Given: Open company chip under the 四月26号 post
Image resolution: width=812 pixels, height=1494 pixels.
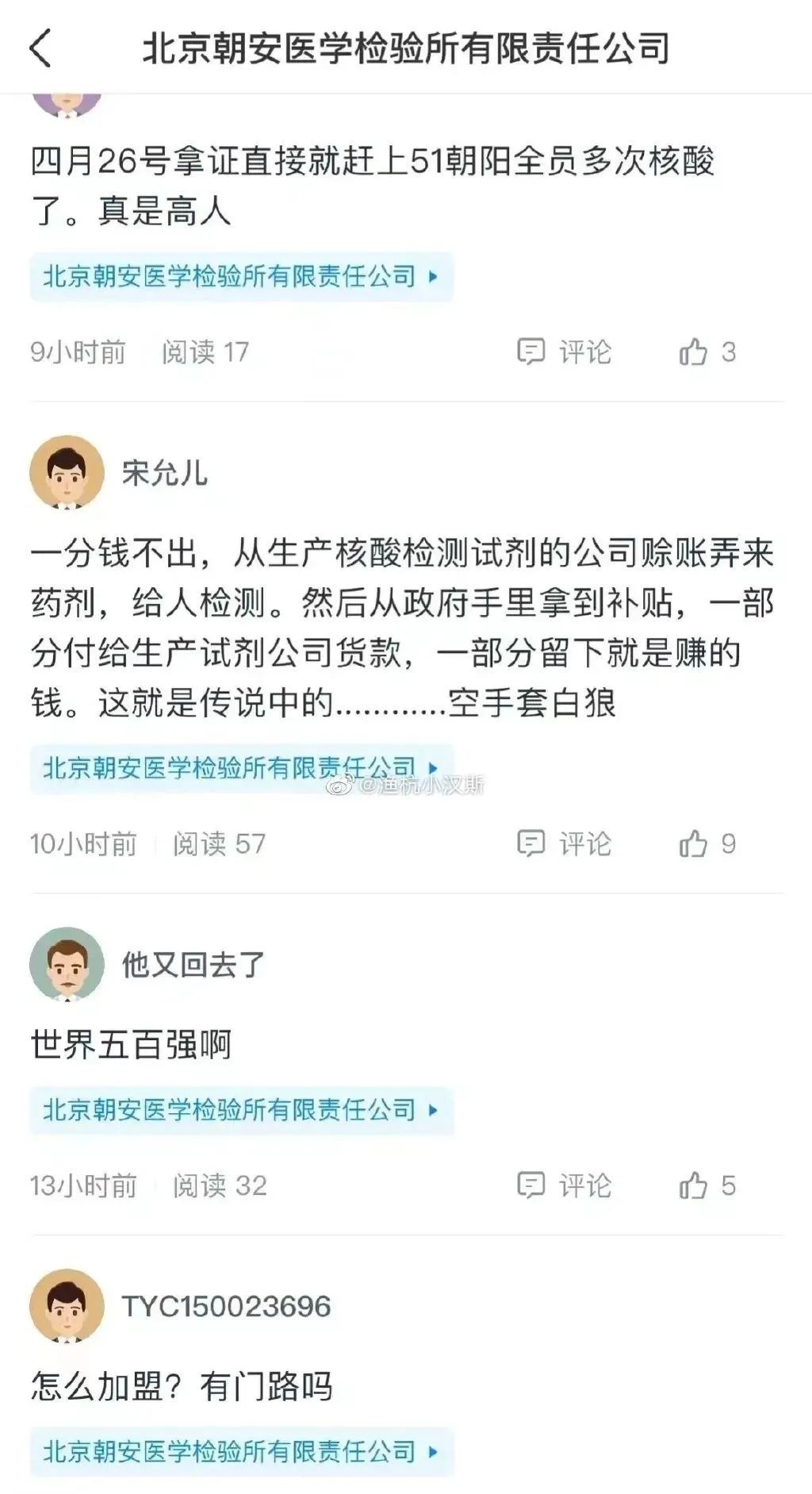Looking at the screenshot, I should click(241, 276).
